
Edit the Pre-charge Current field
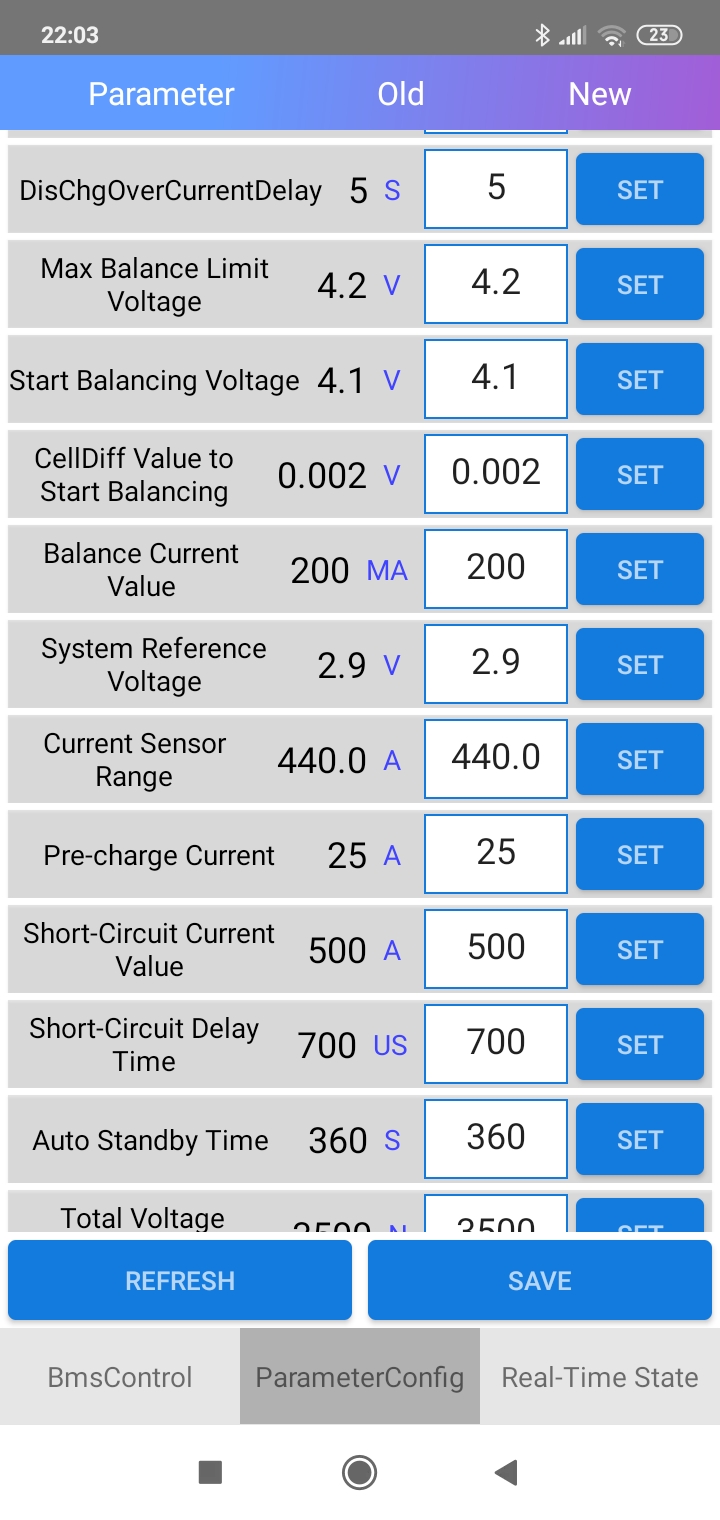[496, 854]
